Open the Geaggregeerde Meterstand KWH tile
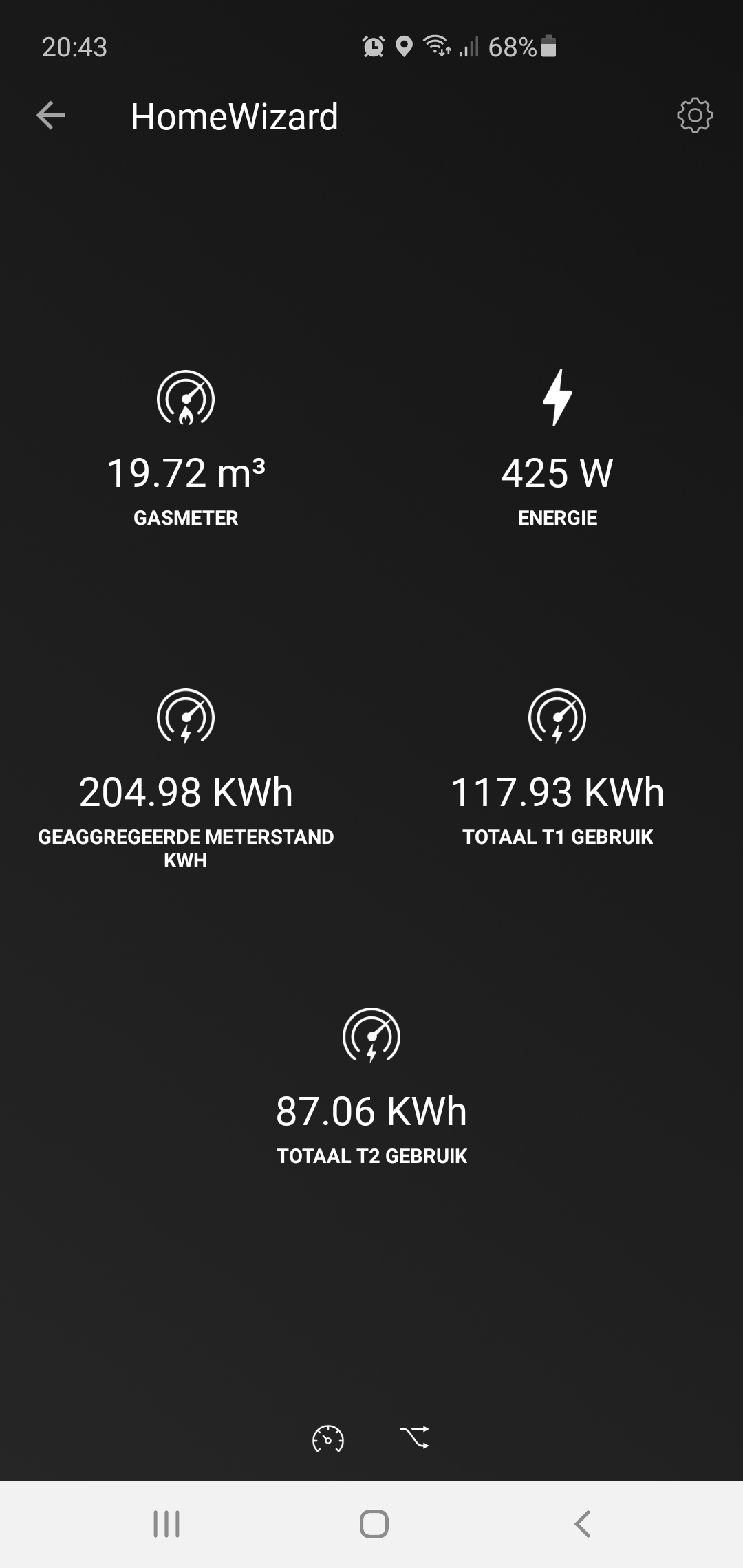The image size is (743, 1568). (x=186, y=778)
